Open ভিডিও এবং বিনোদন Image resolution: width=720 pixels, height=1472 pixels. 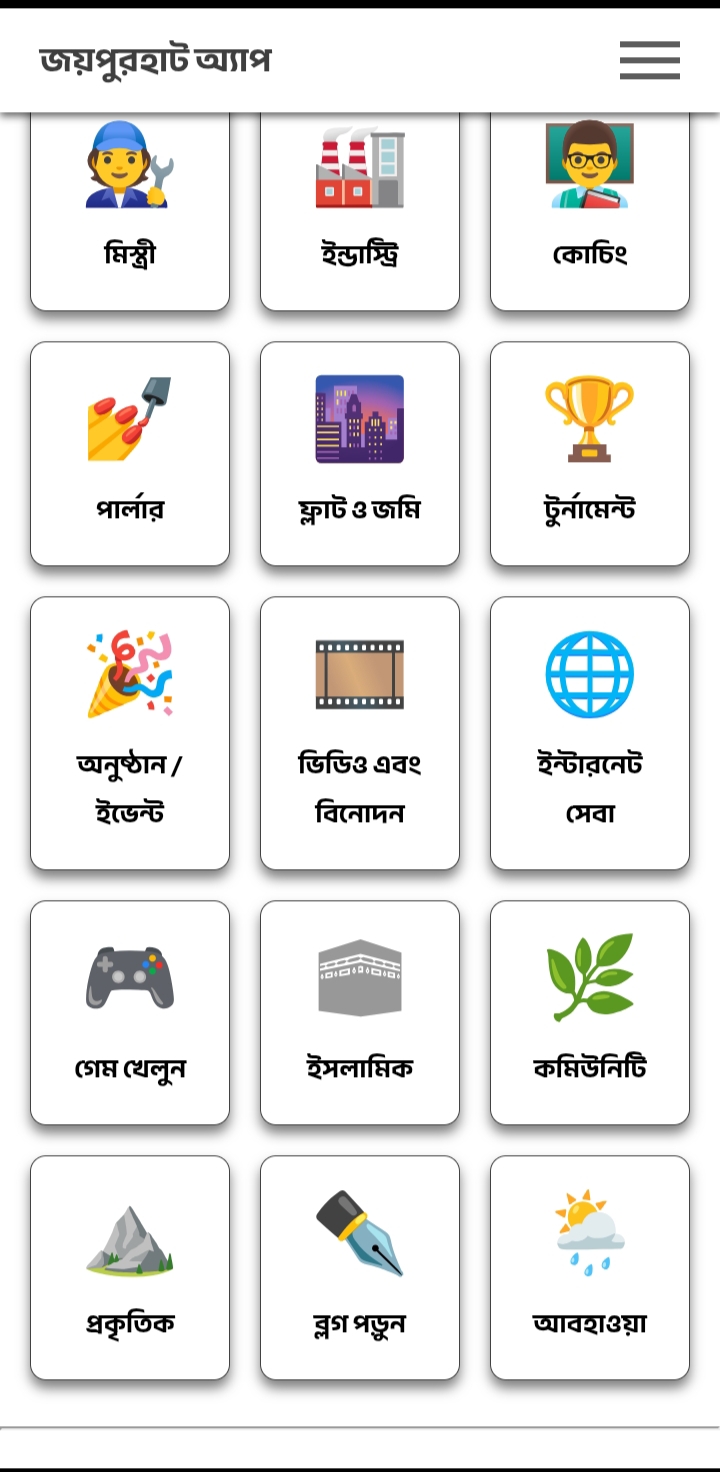(360, 733)
